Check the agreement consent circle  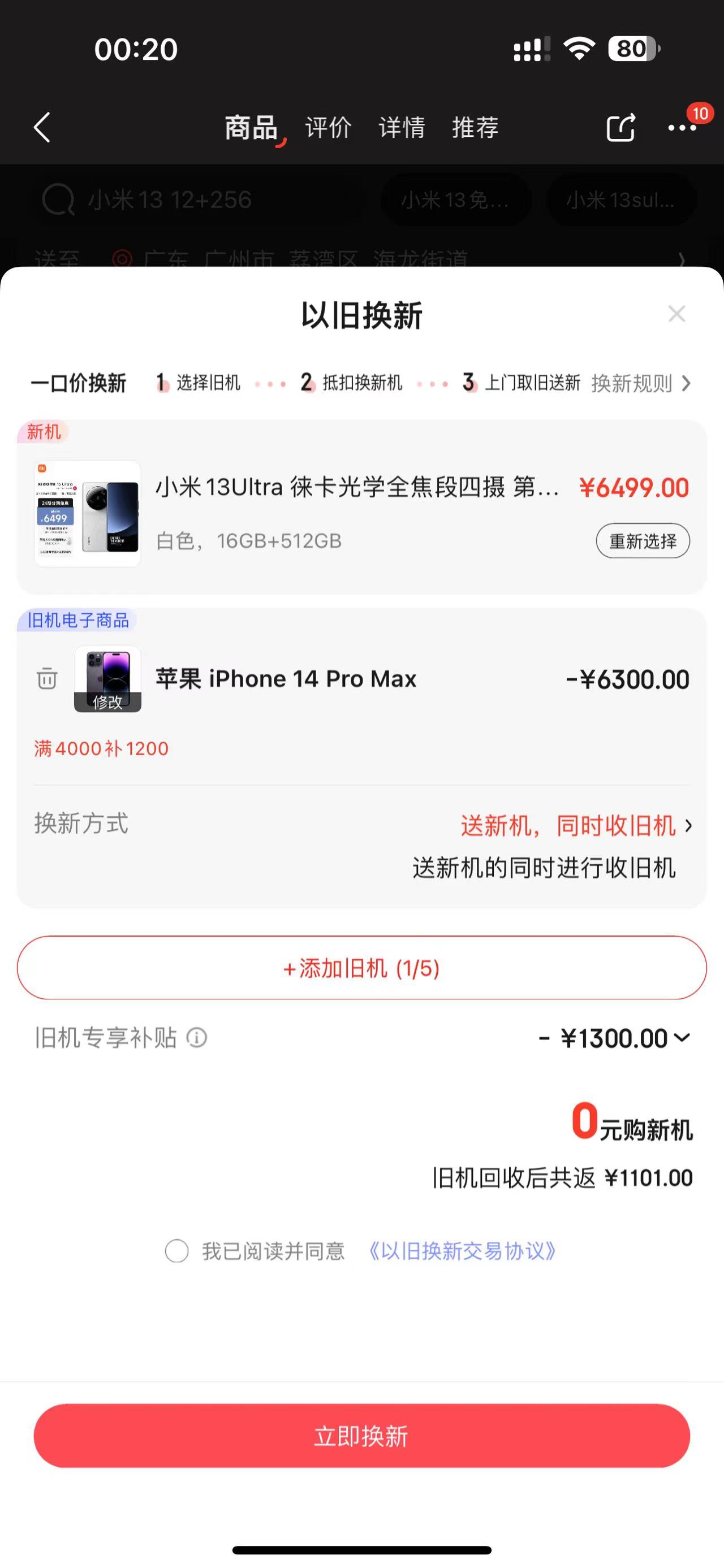point(177,1250)
